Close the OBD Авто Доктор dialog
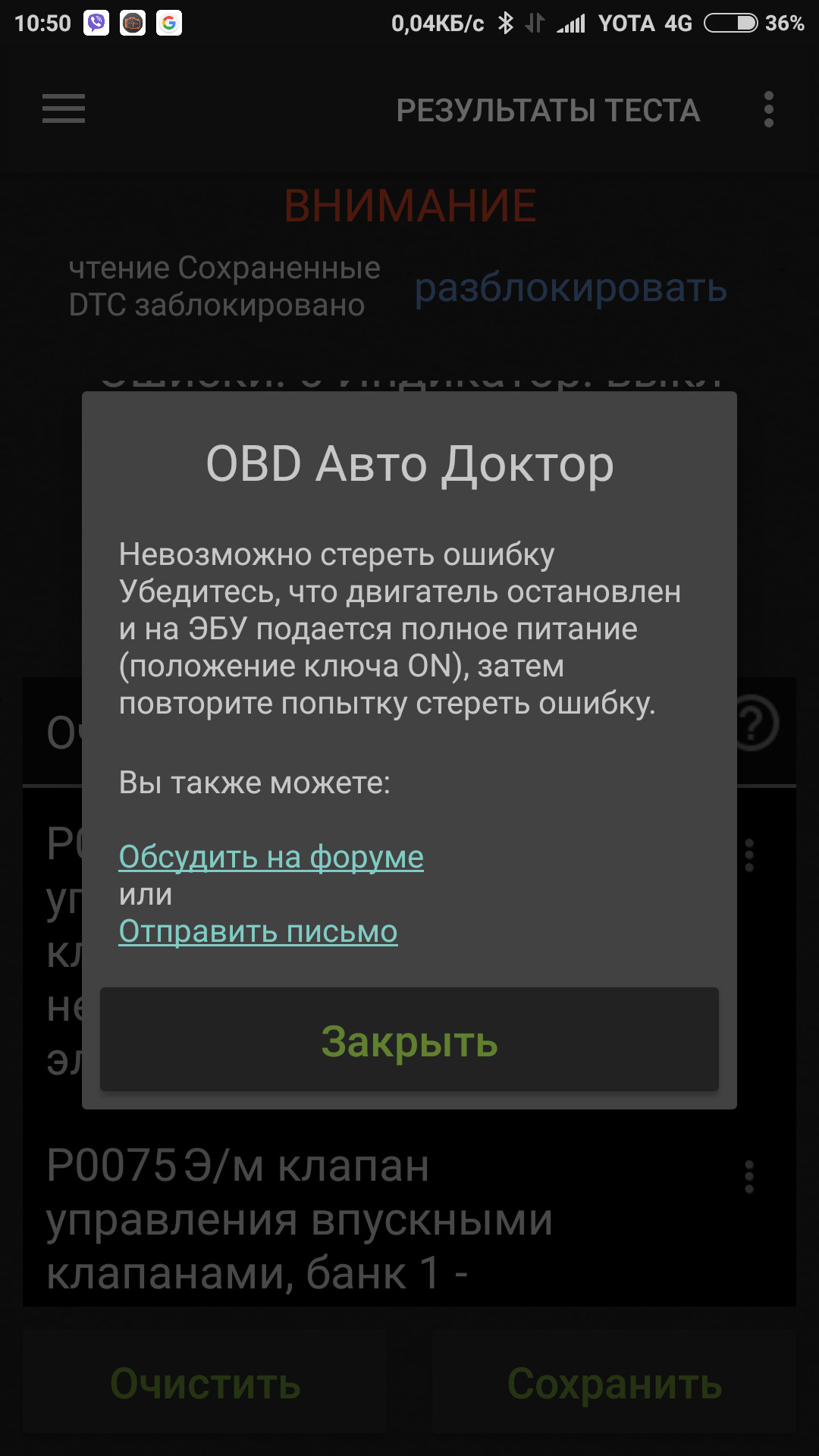The height and width of the screenshot is (1456, 819). [x=409, y=1040]
